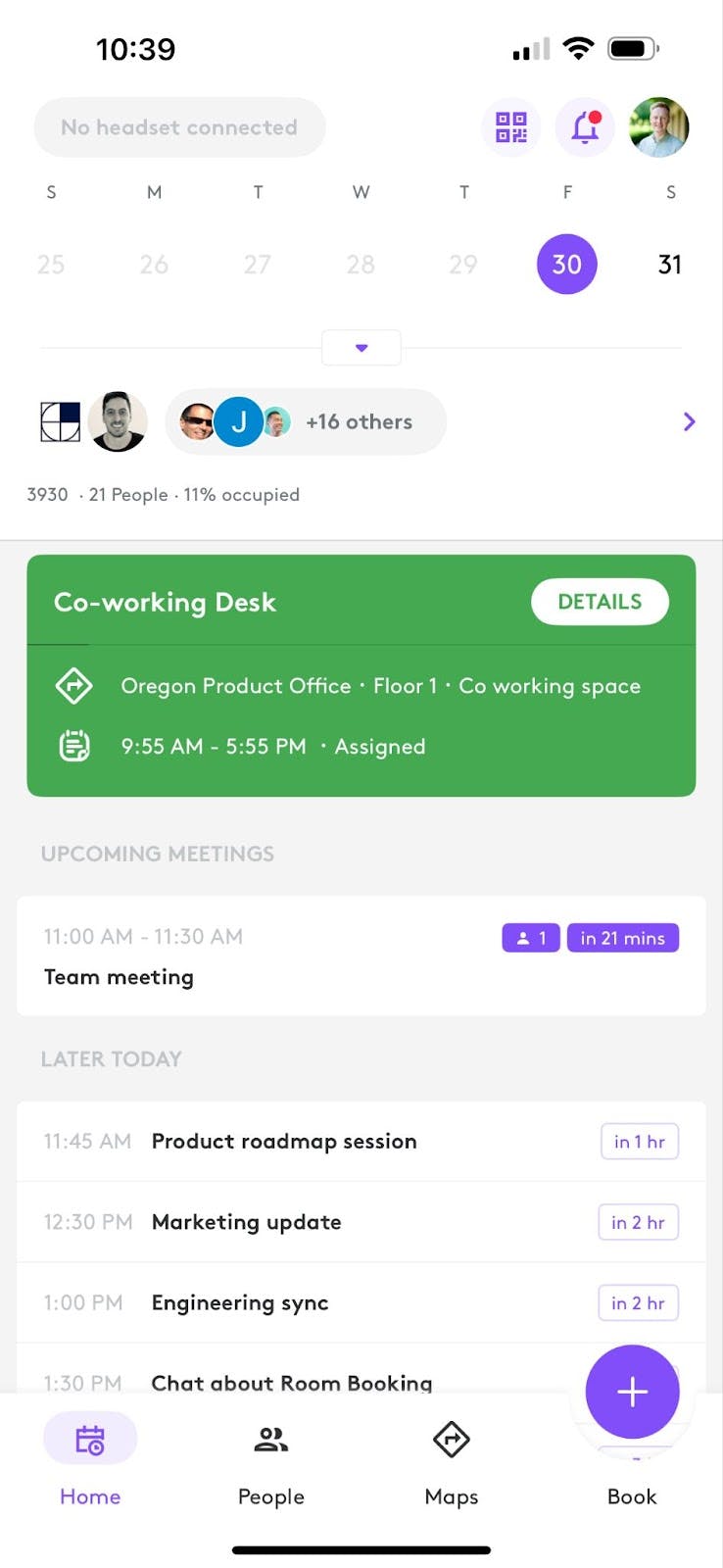Tap the No headset connected pill

tap(179, 127)
